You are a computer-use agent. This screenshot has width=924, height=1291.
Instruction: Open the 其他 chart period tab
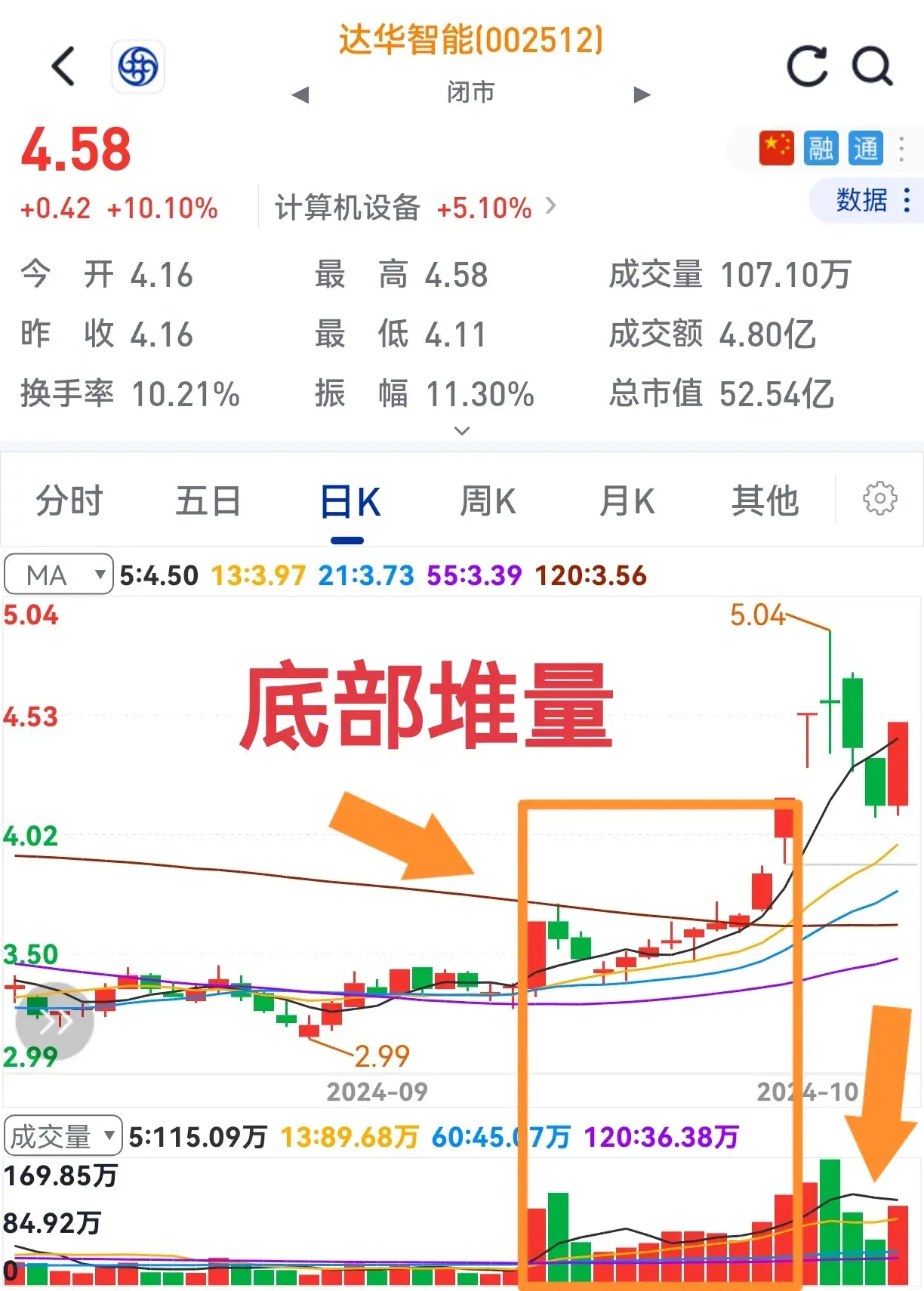pyautogui.click(x=764, y=501)
